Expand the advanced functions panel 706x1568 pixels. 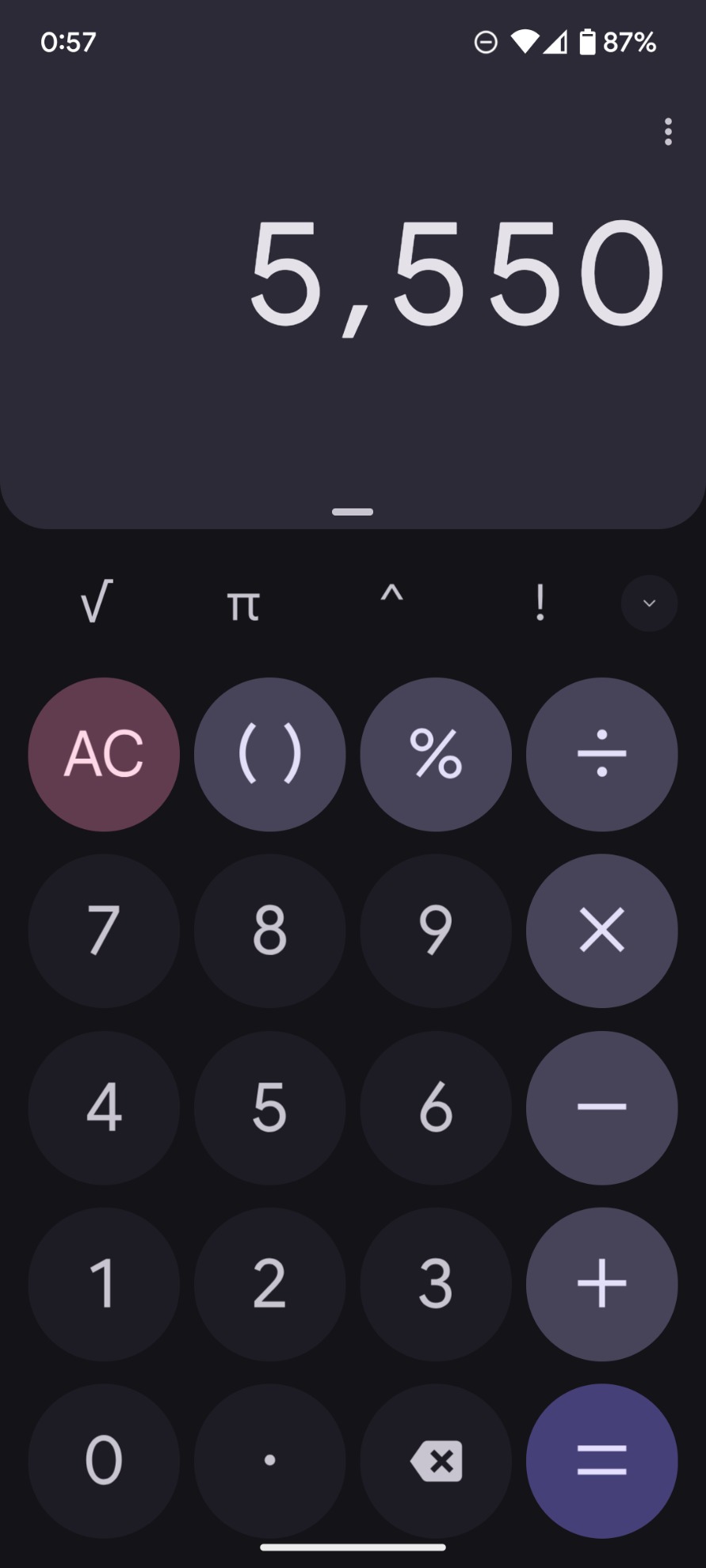[x=649, y=603]
